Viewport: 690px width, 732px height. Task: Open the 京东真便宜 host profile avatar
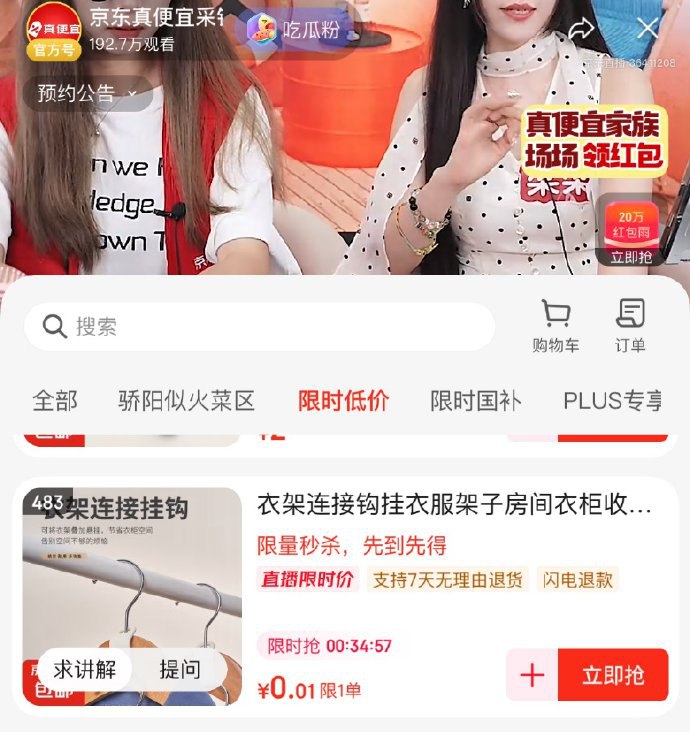pyautogui.click(x=53, y=30)
